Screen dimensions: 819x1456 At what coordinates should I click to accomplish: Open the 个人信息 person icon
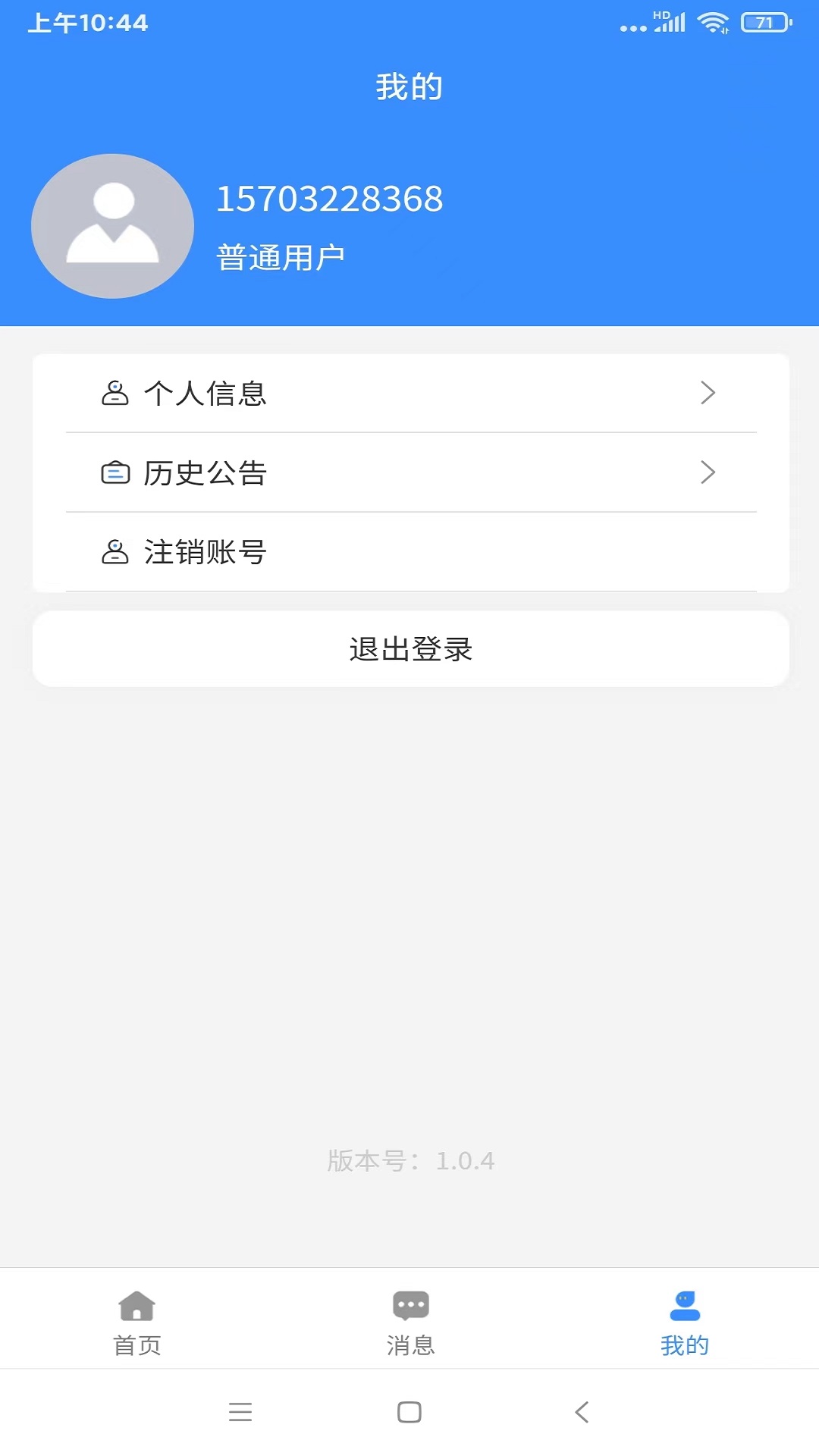[x=115, y=393]
